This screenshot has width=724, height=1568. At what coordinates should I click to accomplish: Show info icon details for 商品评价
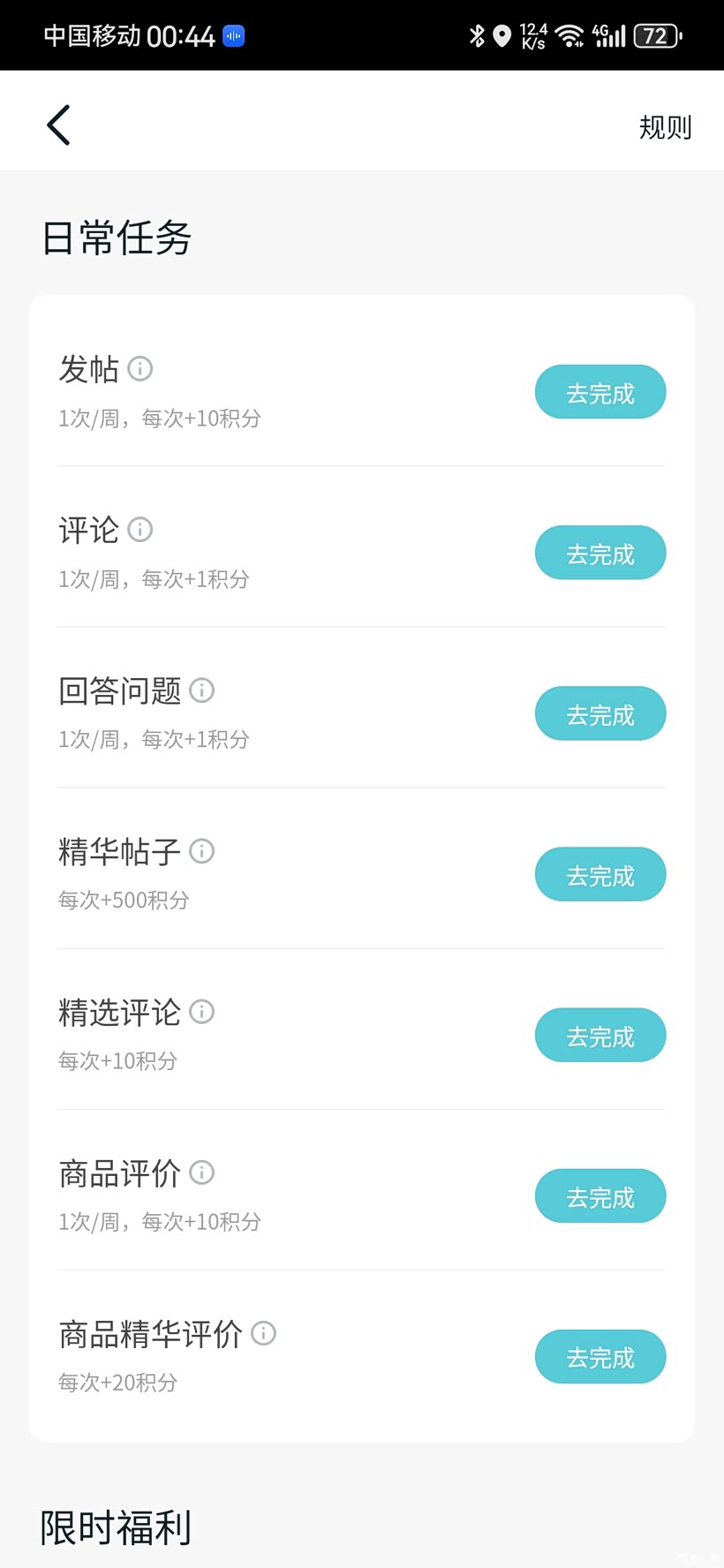coord(202,1172)
